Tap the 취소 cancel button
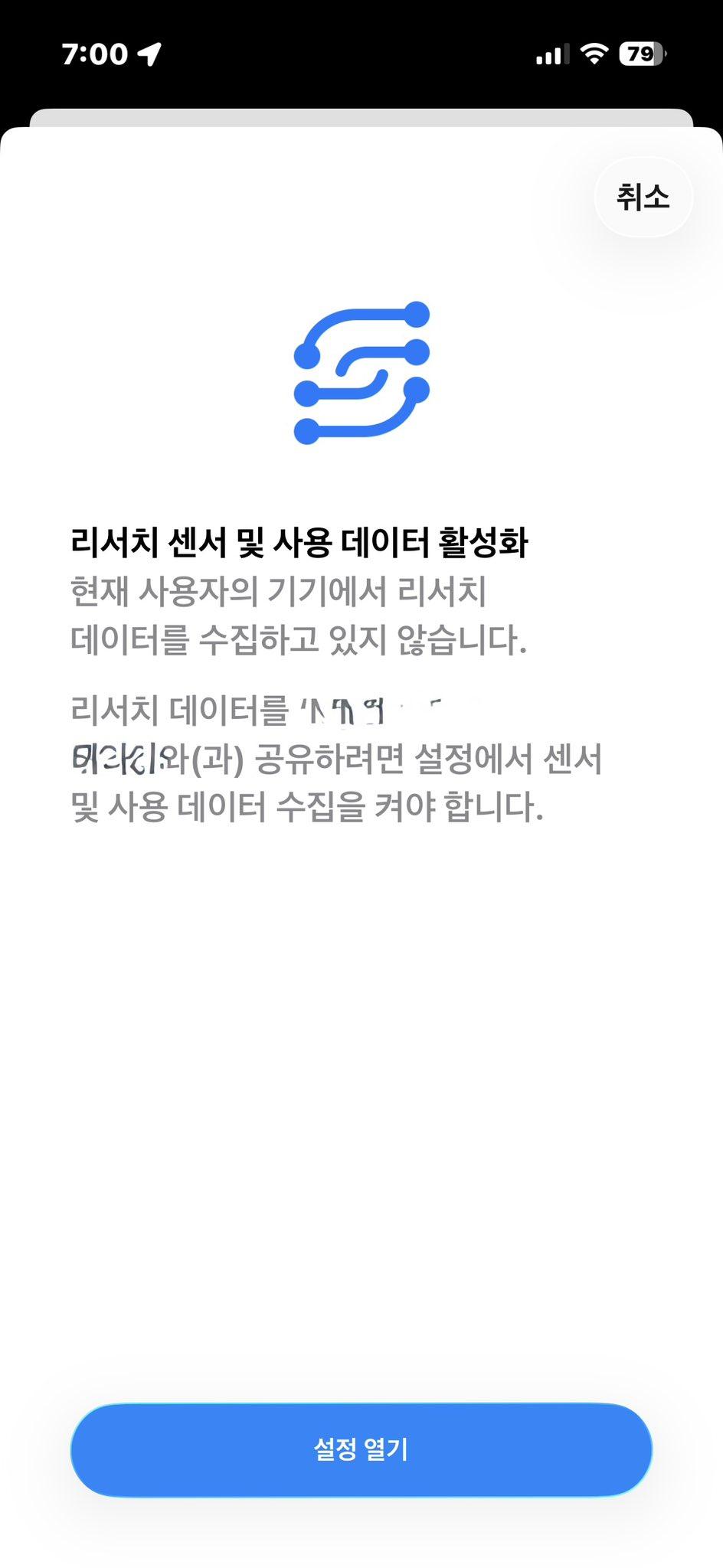Viewport: 723px width, 1568px height. click(643, 198)
